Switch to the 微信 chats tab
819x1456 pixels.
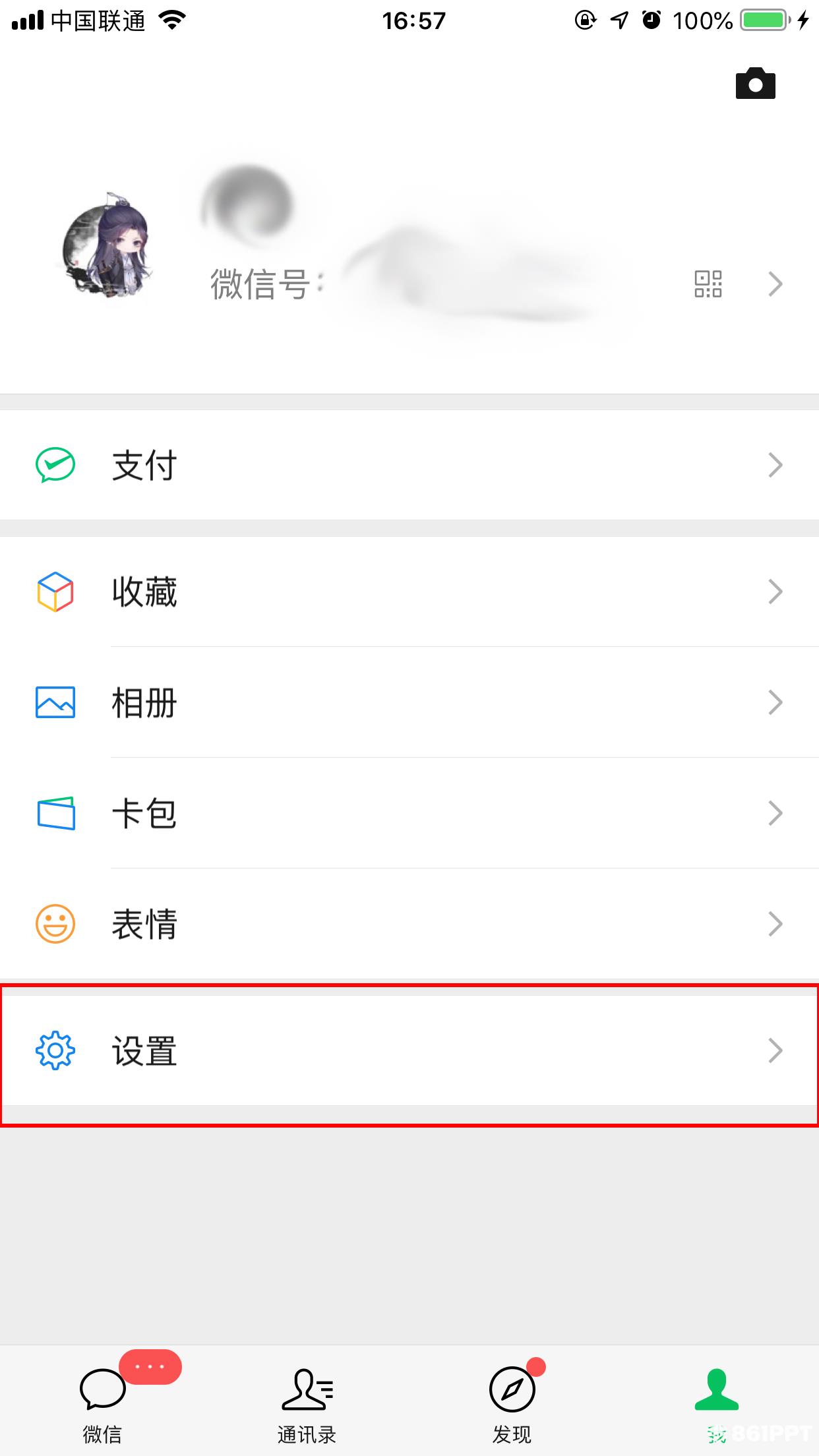click(x=102, y=1401)
